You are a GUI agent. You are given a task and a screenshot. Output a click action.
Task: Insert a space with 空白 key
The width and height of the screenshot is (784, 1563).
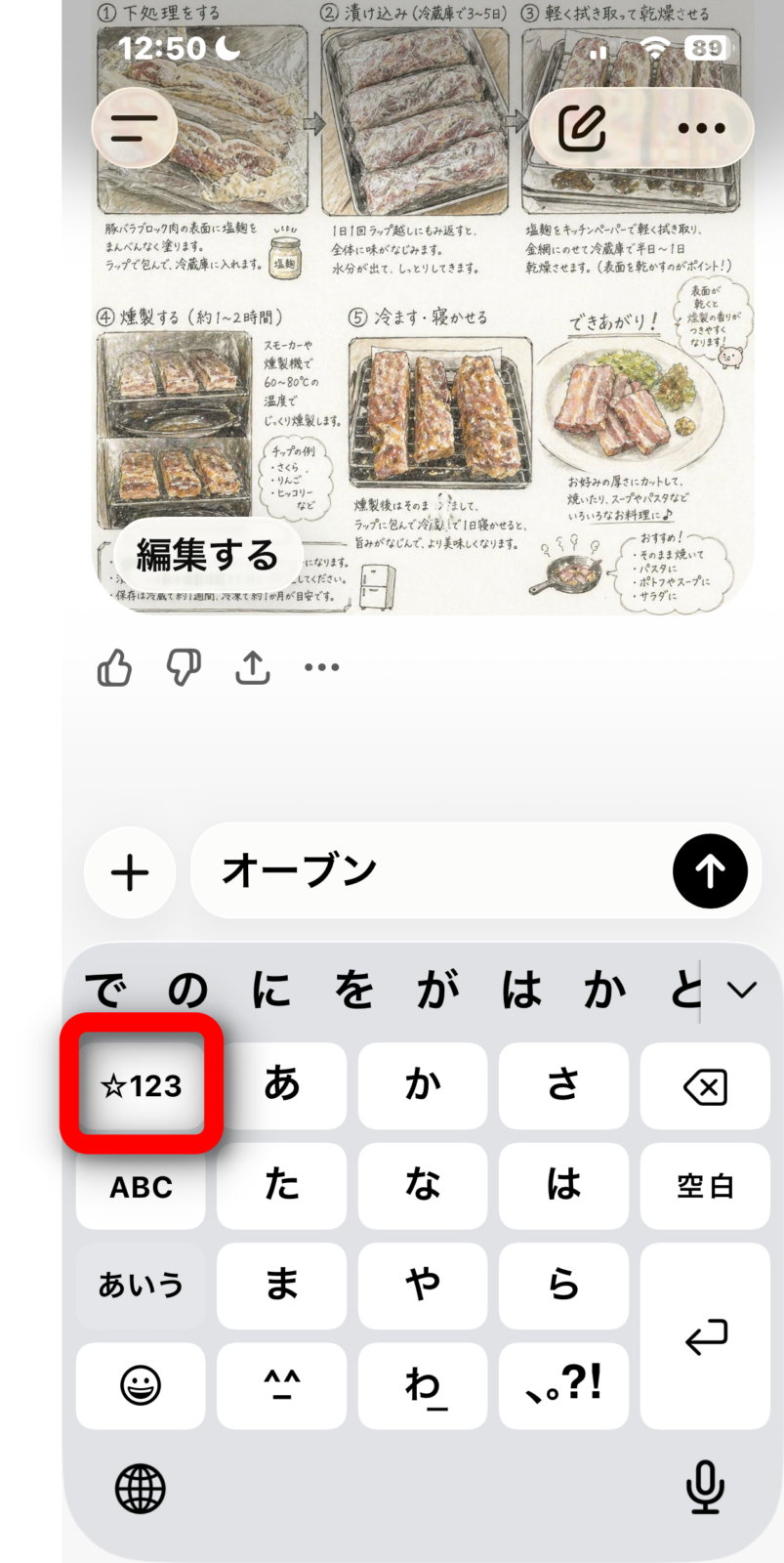coord(705,1187)
